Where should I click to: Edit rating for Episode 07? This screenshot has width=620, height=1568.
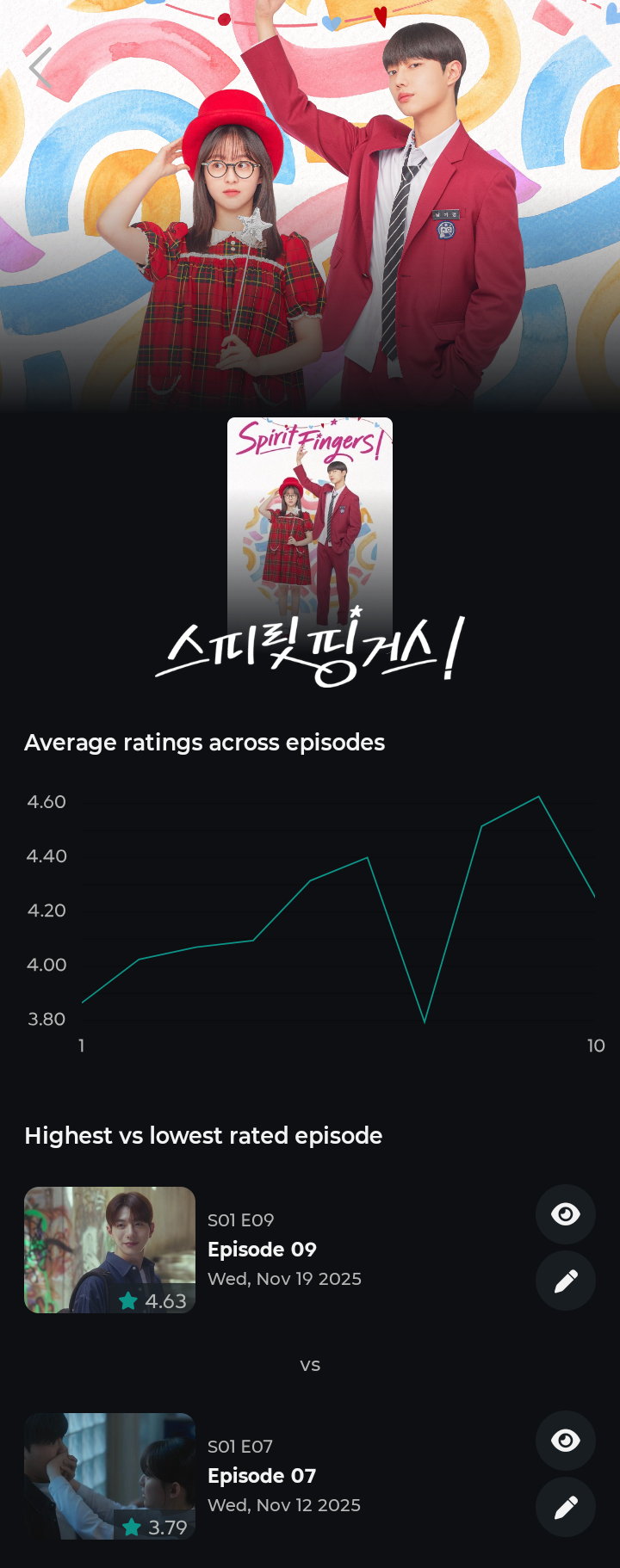click(565, 1508)
